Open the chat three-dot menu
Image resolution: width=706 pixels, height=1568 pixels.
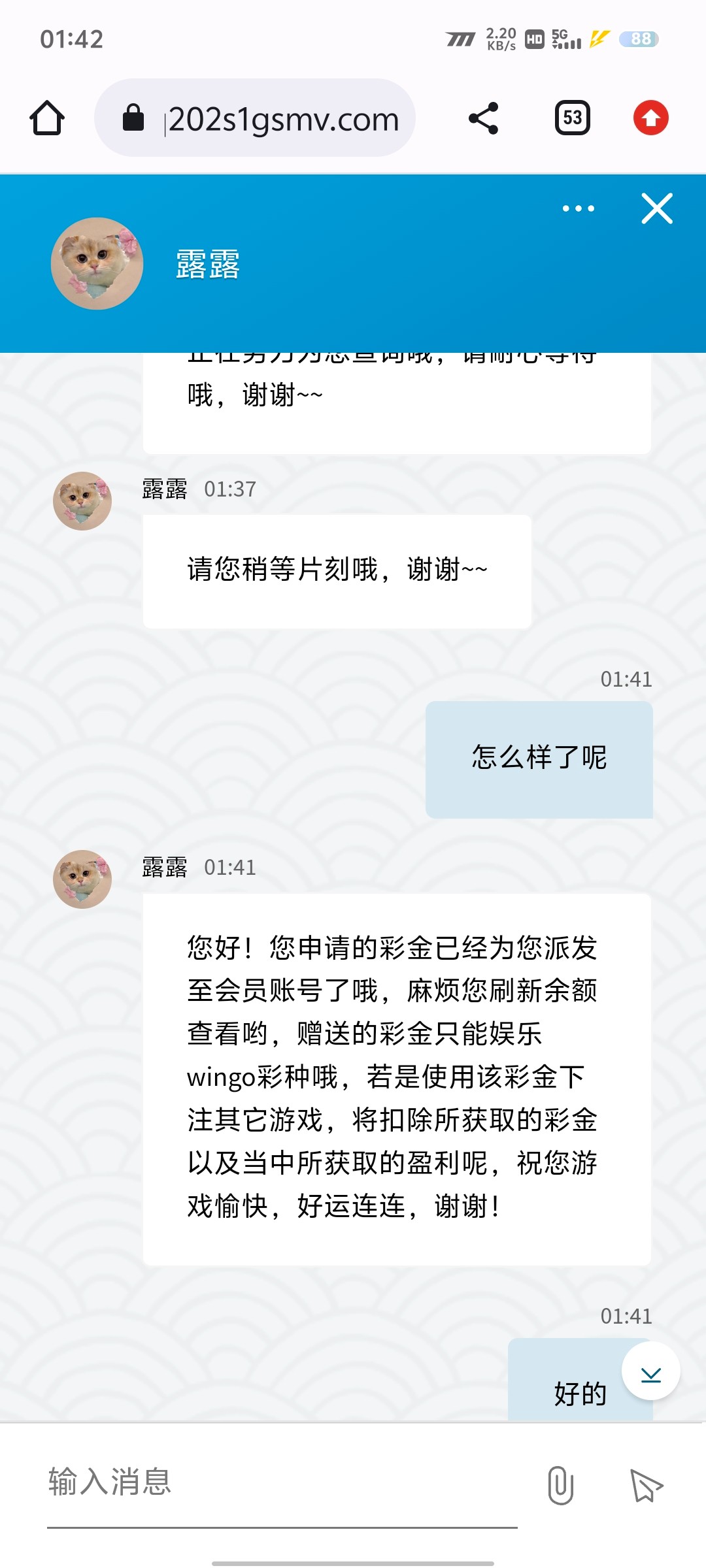579,208
